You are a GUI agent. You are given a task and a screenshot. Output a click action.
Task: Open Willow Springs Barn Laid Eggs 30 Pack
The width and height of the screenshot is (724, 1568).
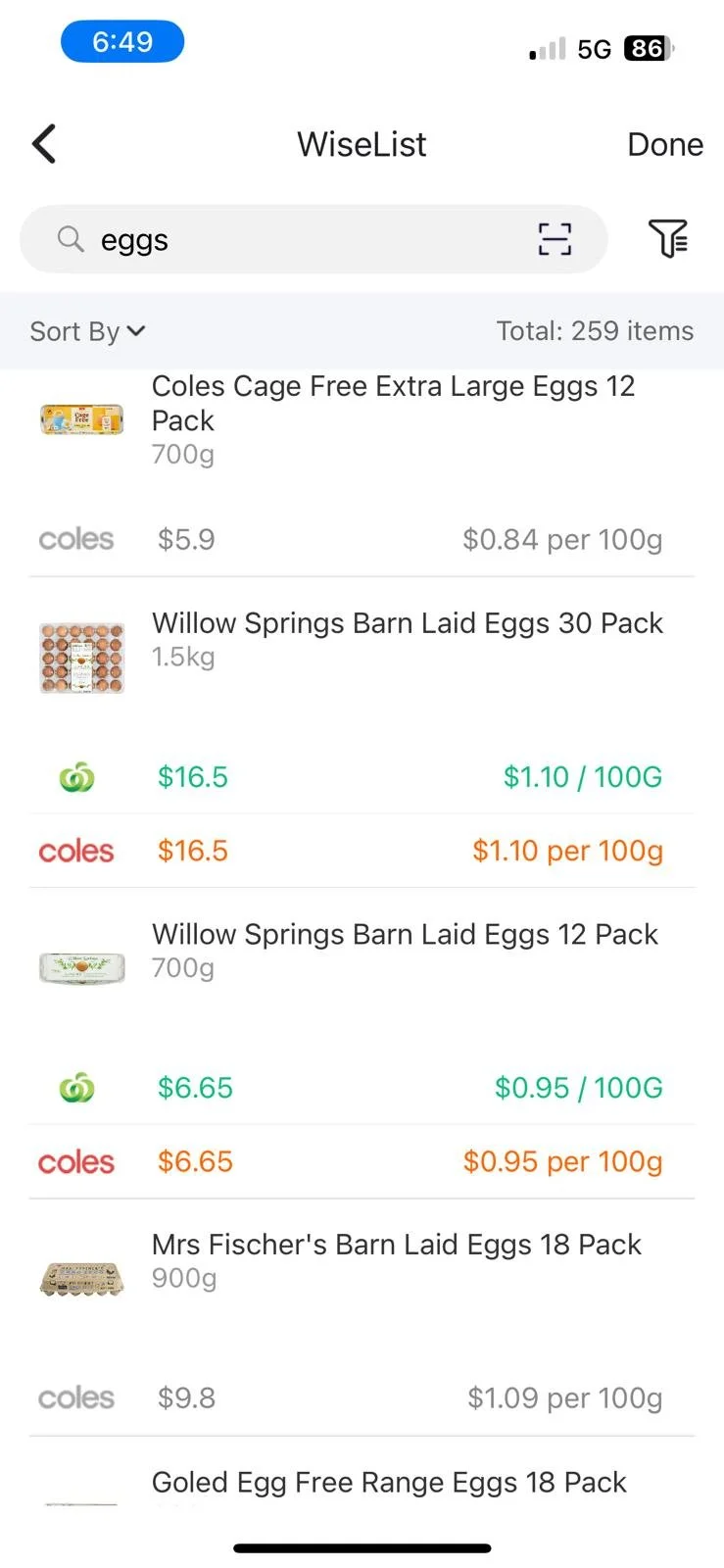coord(407,624)
